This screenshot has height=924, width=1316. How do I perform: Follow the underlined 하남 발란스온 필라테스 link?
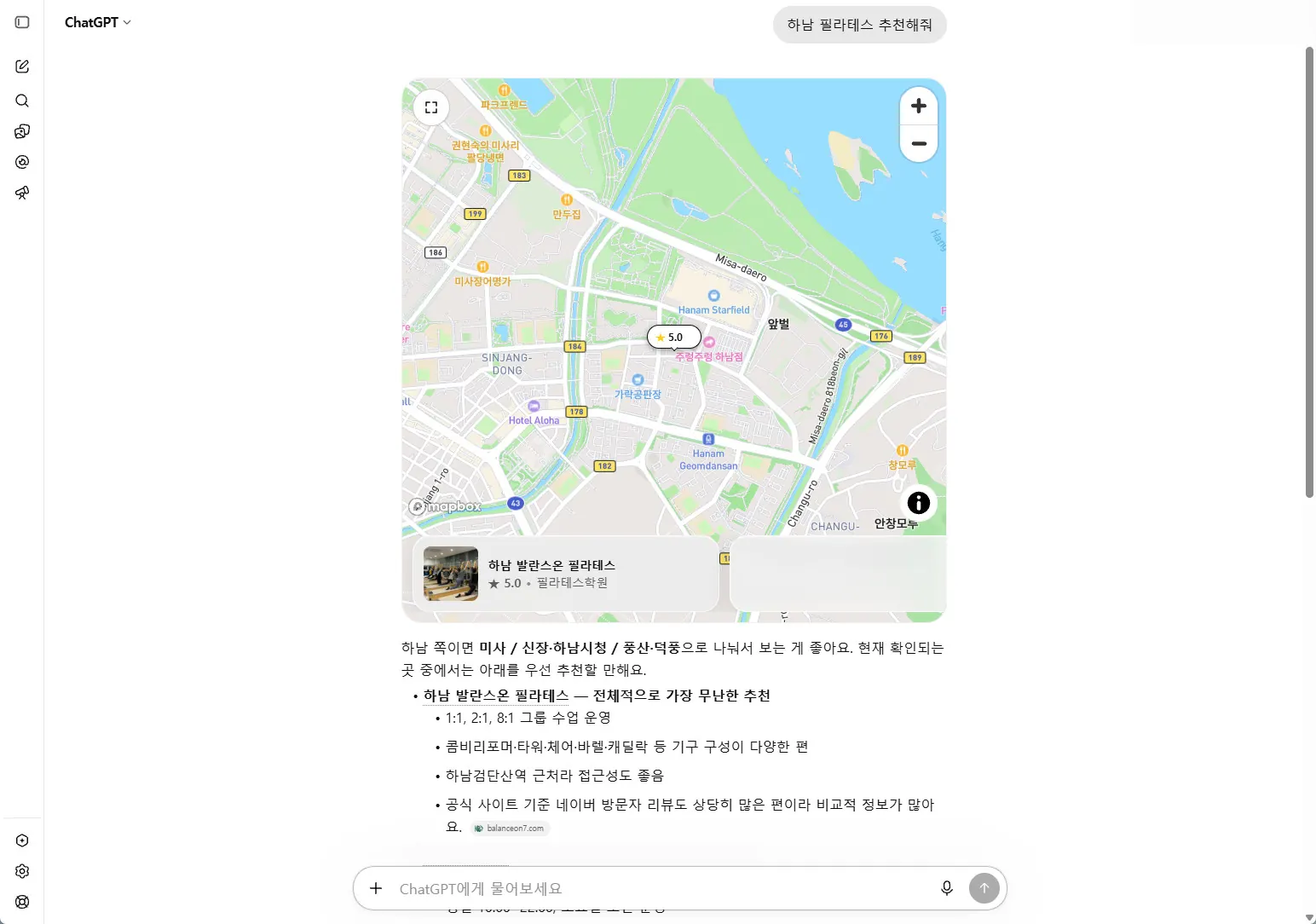tap(496, 696)
